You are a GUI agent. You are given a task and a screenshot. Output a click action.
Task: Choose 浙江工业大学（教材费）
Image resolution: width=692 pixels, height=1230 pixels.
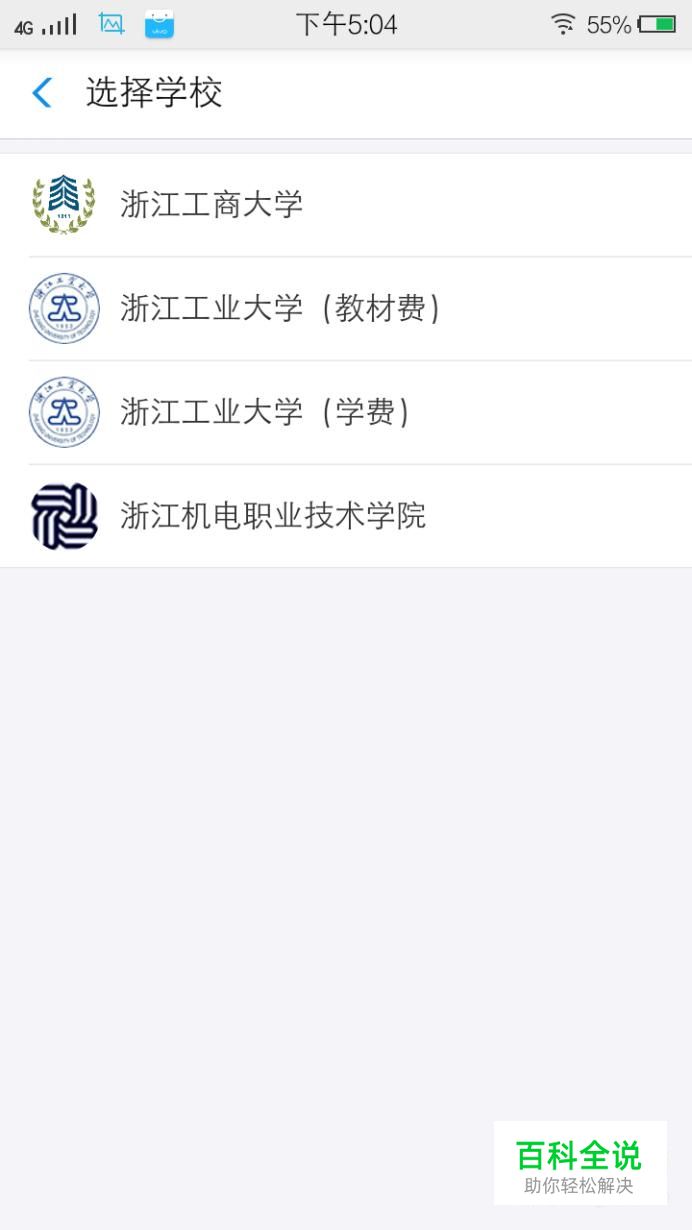pyautogui.click(x=346, y=309)
